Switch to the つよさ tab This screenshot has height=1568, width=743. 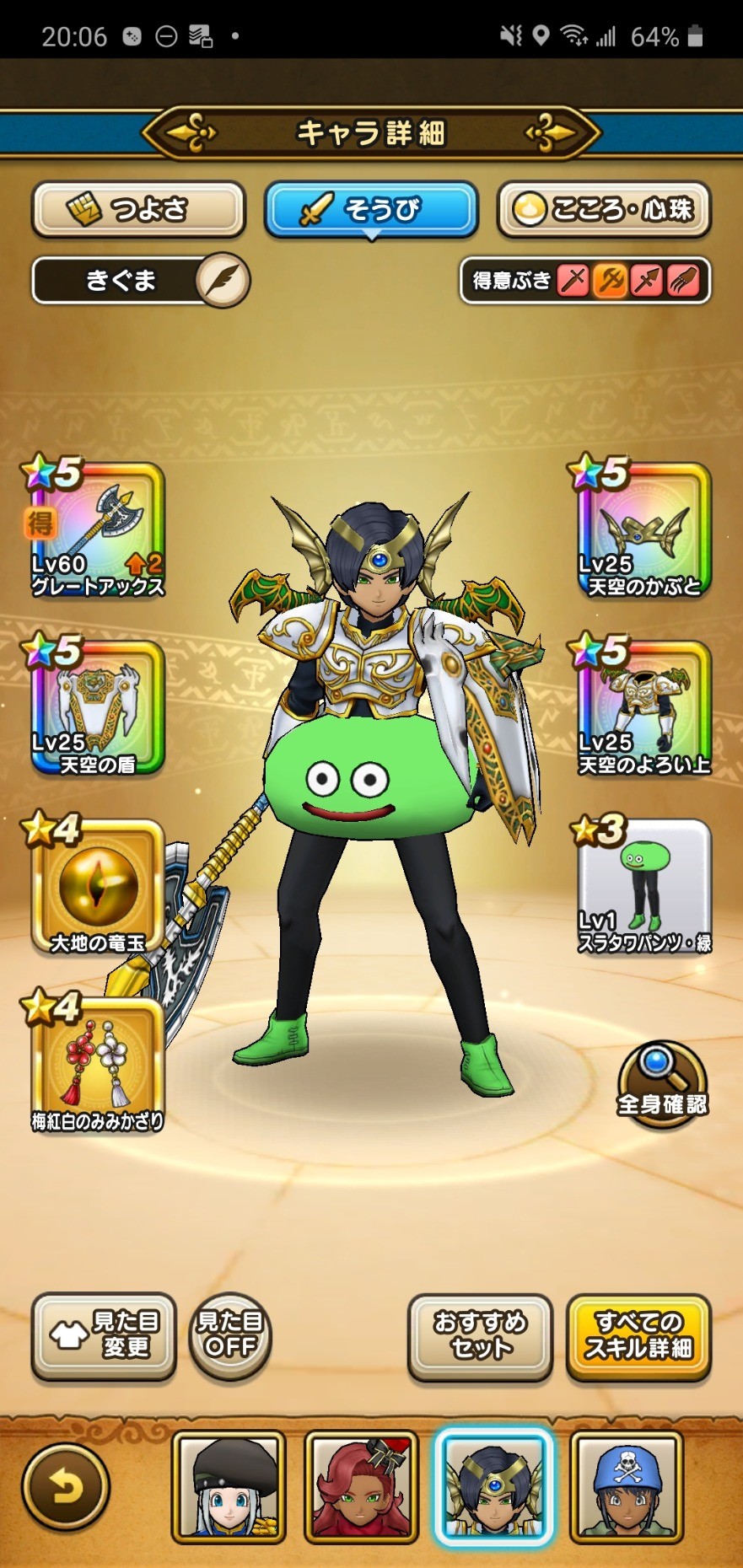(x=138, y=209)
